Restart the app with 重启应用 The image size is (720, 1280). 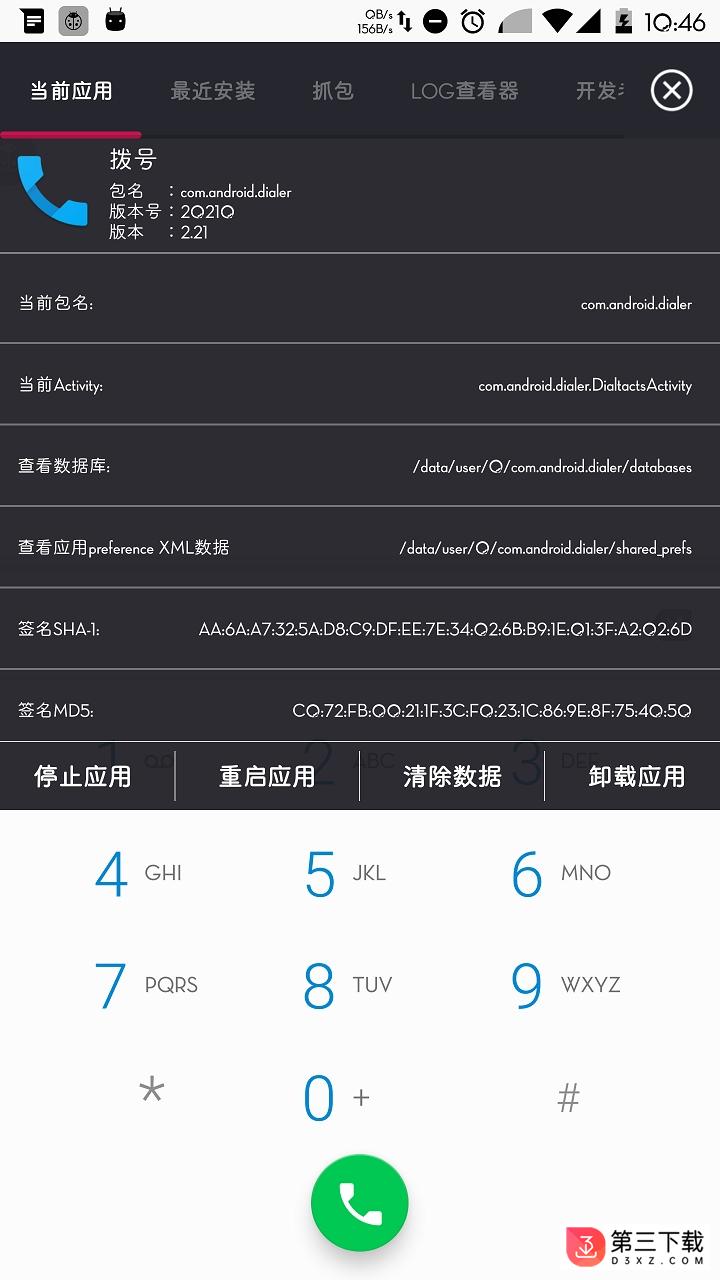pyautogui.click(x=267, y=776)
